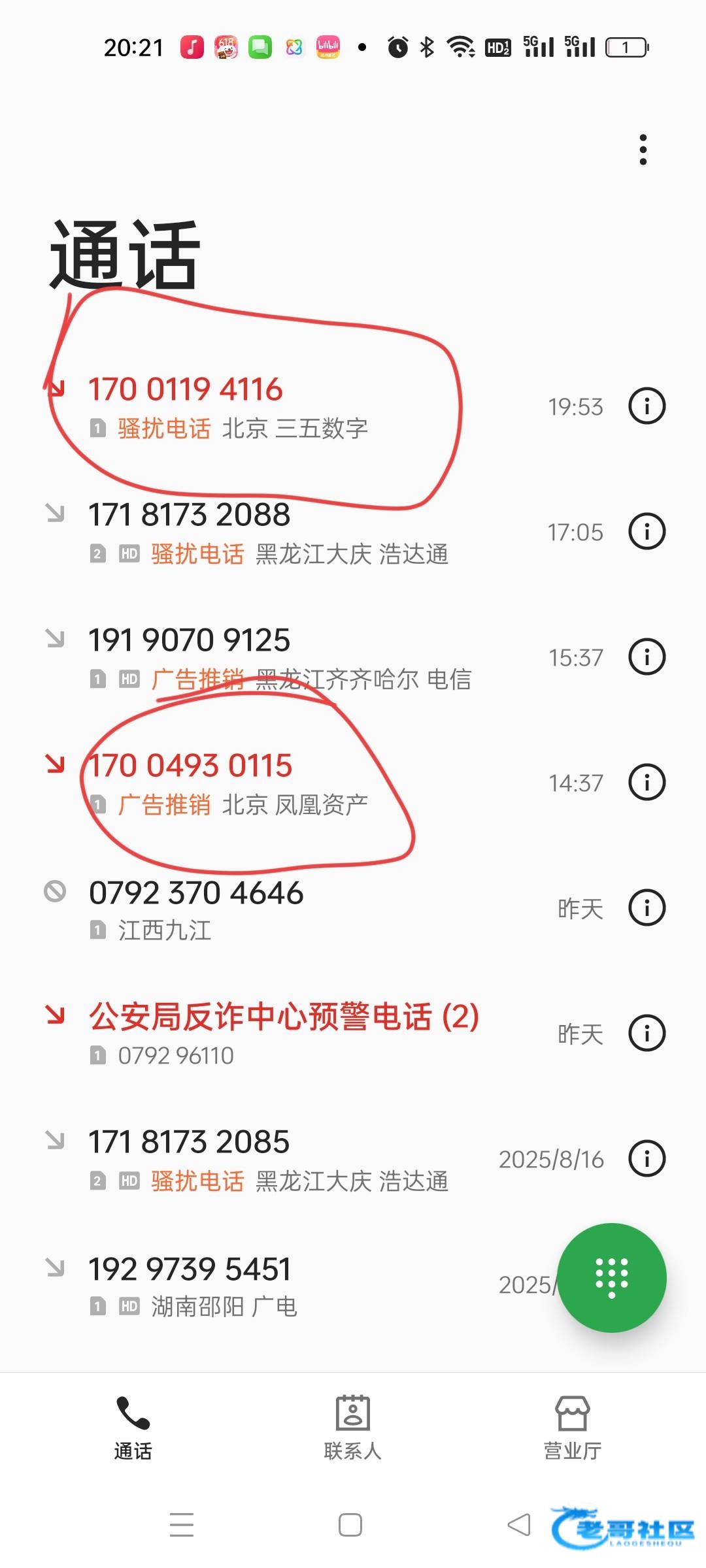Call back 170 0119 4116
706x1568 pixels.
click(x=261, y=406)
